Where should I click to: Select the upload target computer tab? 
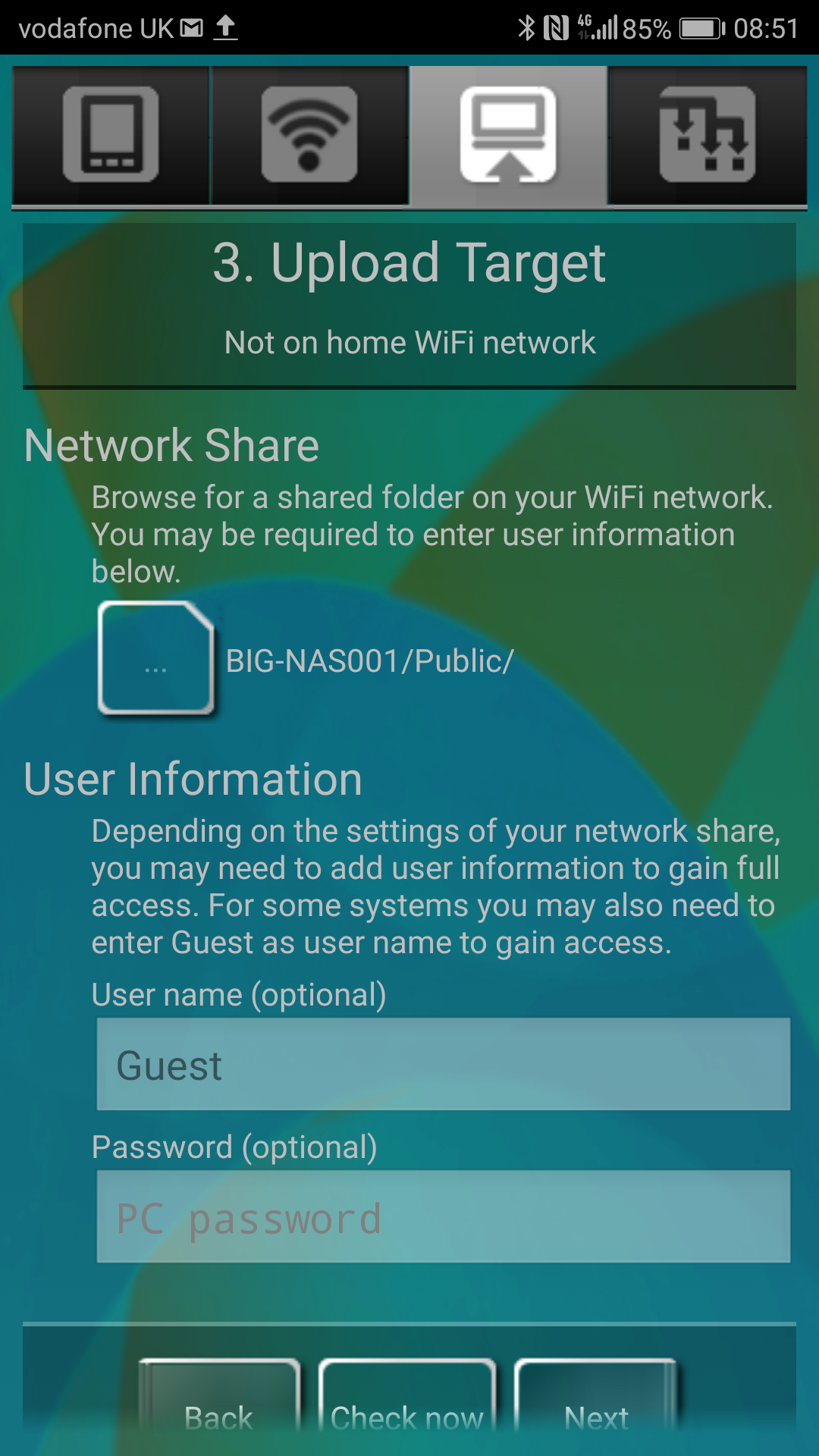tap(508, 135)
